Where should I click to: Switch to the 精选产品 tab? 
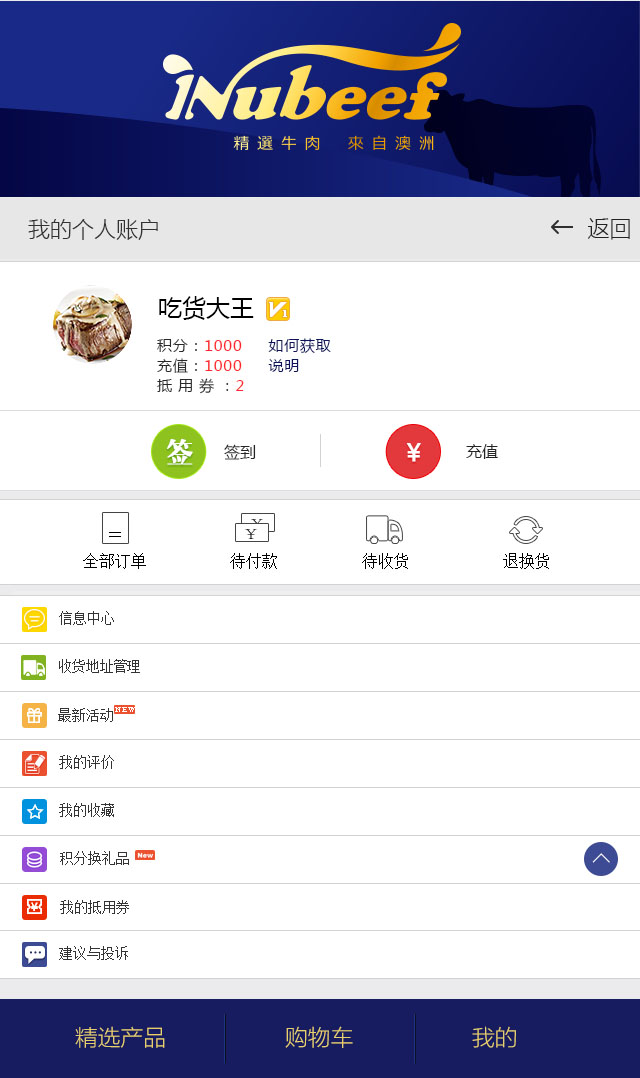[120, 1038]
